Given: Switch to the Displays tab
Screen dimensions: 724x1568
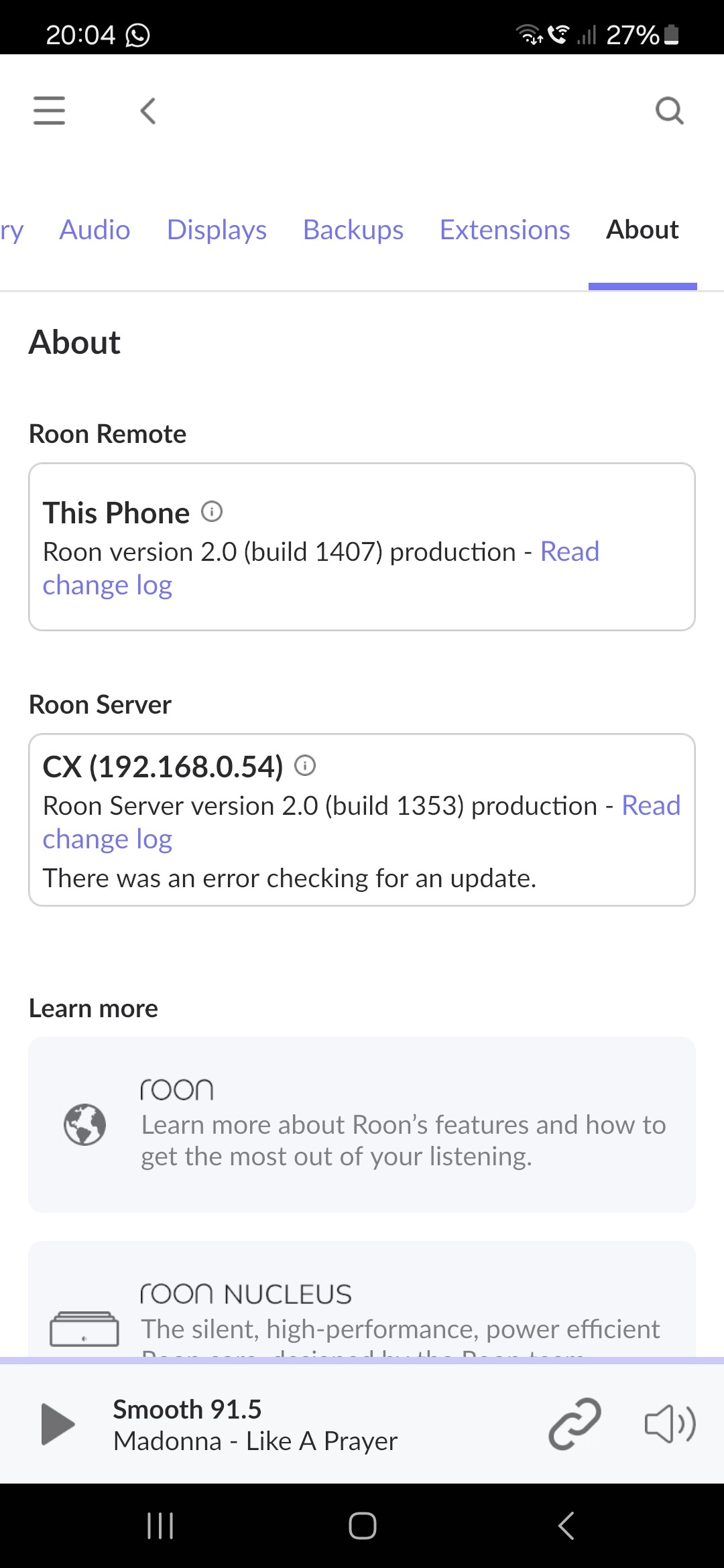Looking at the screenshot, I should coord(217,230).
